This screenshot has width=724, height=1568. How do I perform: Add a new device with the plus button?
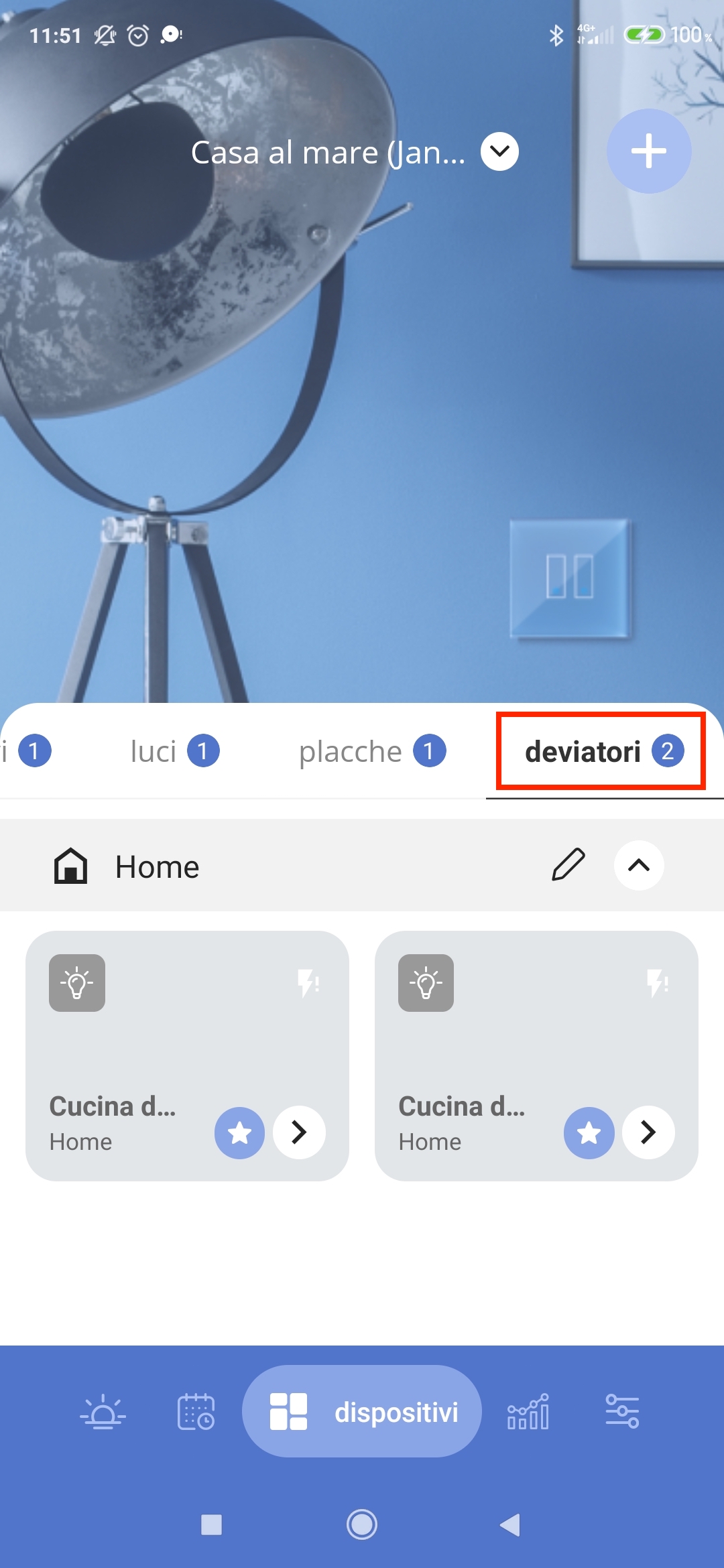click(x=648, y=151)
